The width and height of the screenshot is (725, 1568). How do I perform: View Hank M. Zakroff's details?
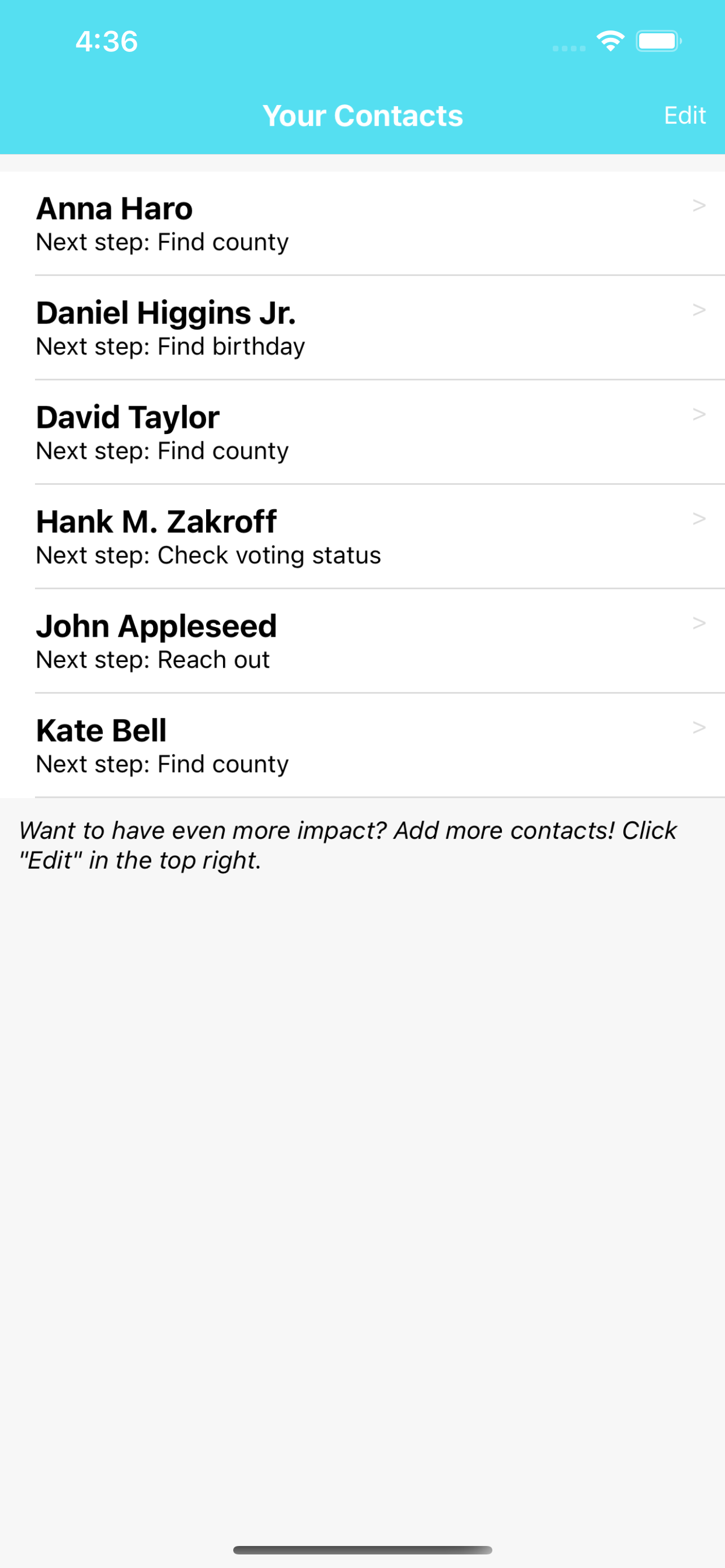coord(362,537)
